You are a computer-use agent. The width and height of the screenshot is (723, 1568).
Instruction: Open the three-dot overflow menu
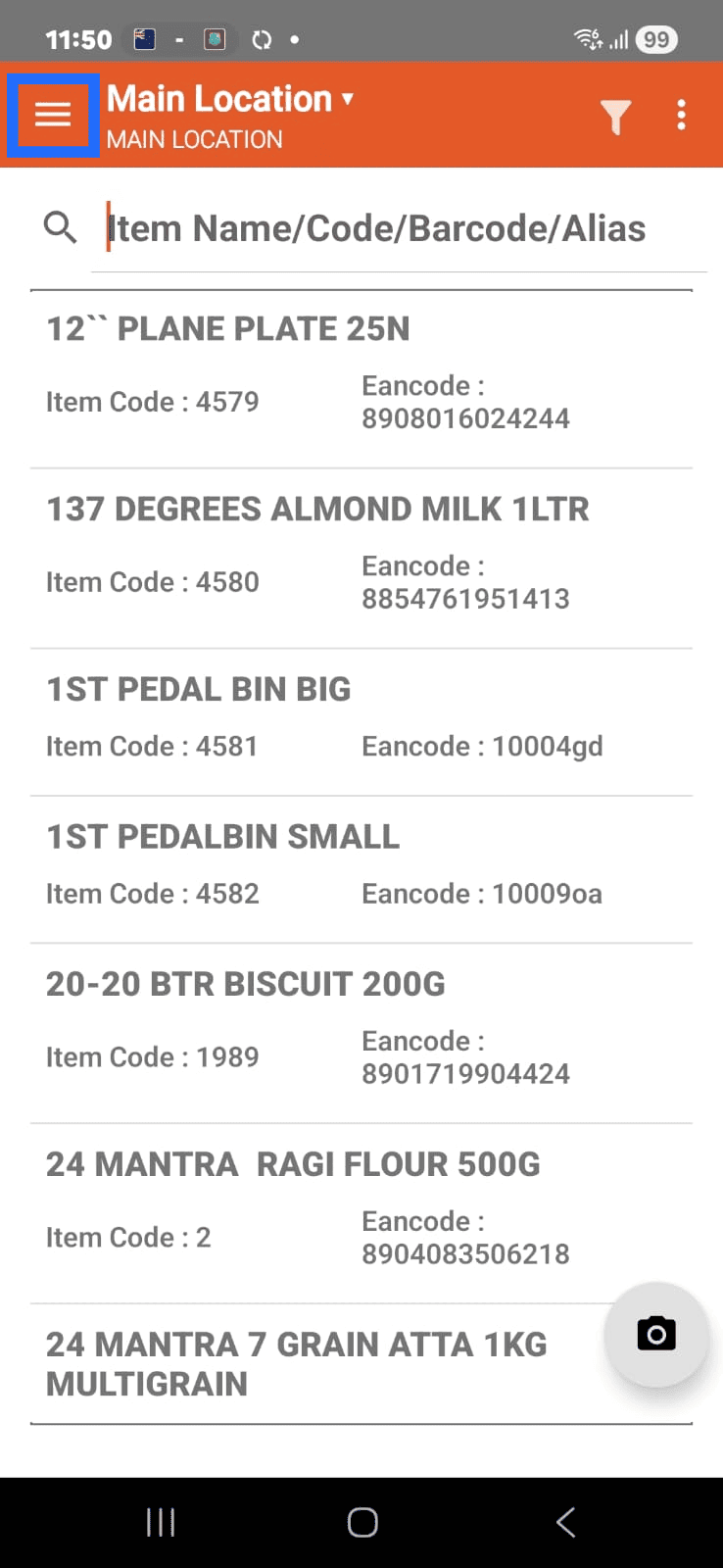[681, 116]
